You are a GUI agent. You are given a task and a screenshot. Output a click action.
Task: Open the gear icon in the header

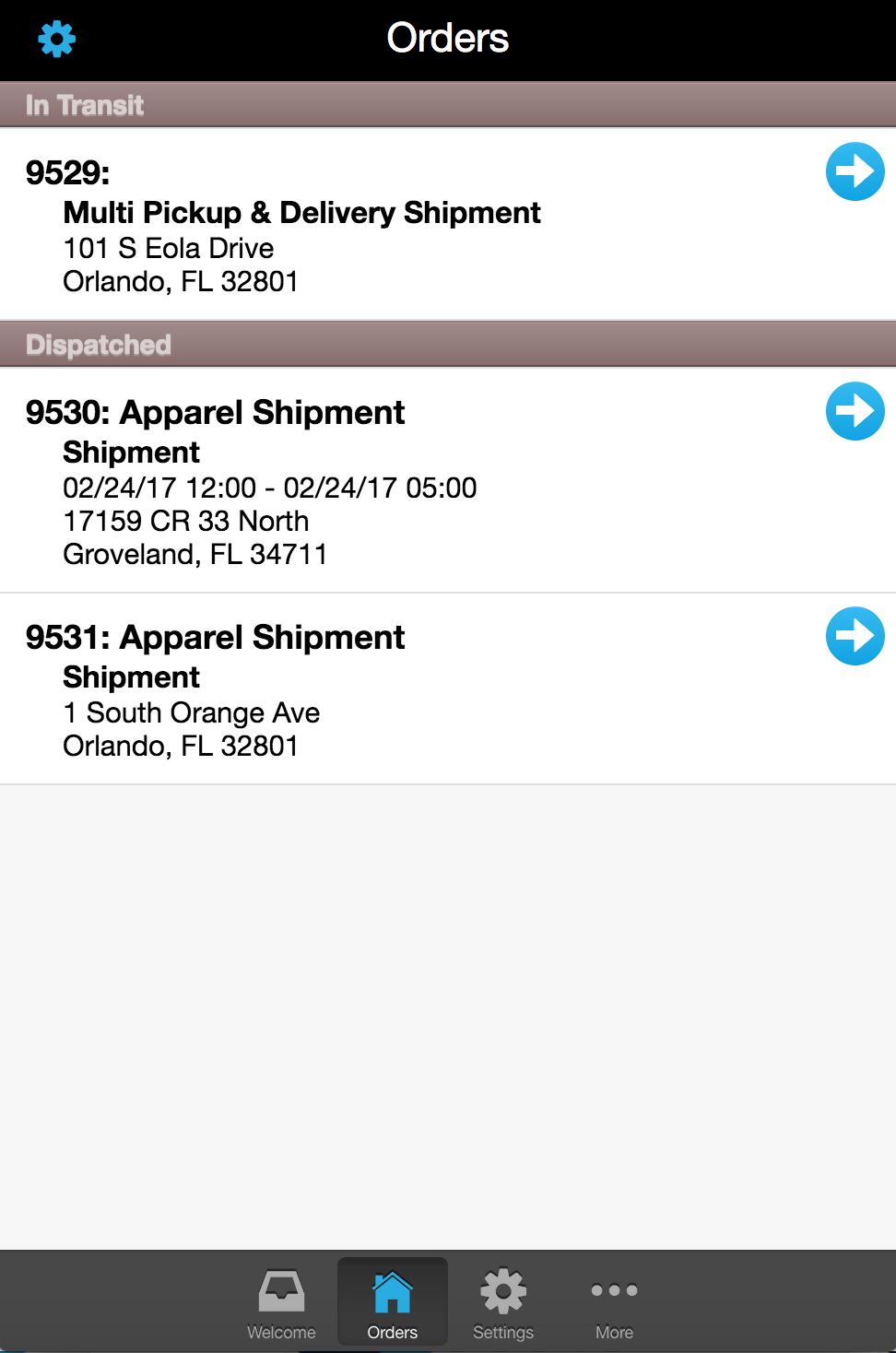[56, 39]
